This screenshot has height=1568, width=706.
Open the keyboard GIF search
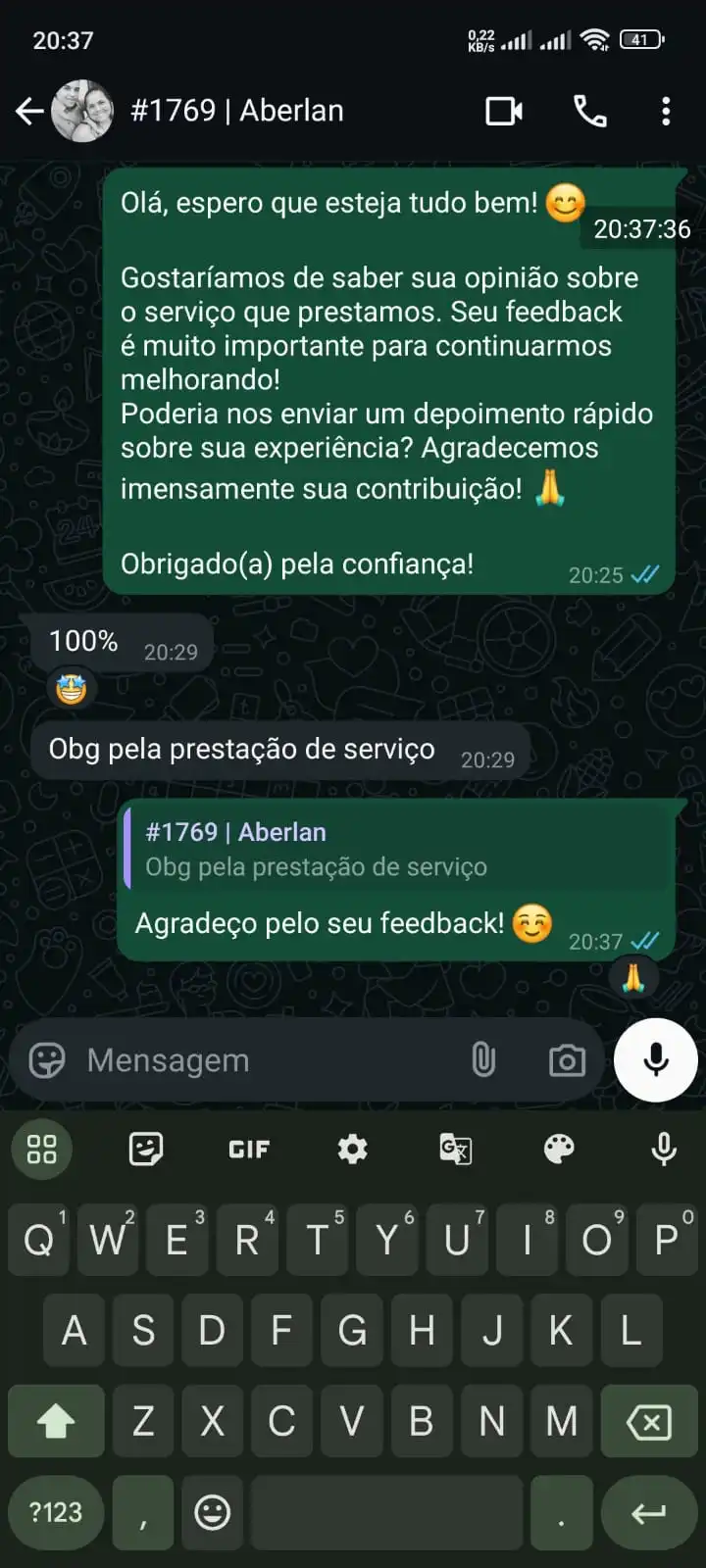[249, 1149]
